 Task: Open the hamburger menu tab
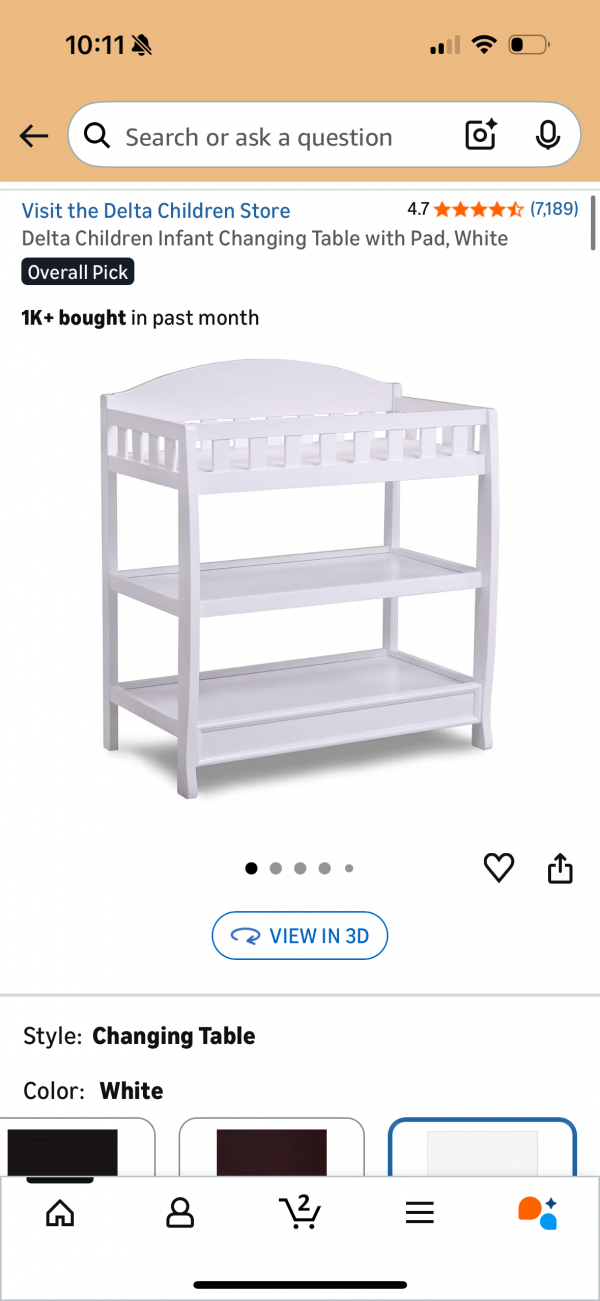(x=419, y=1214)
